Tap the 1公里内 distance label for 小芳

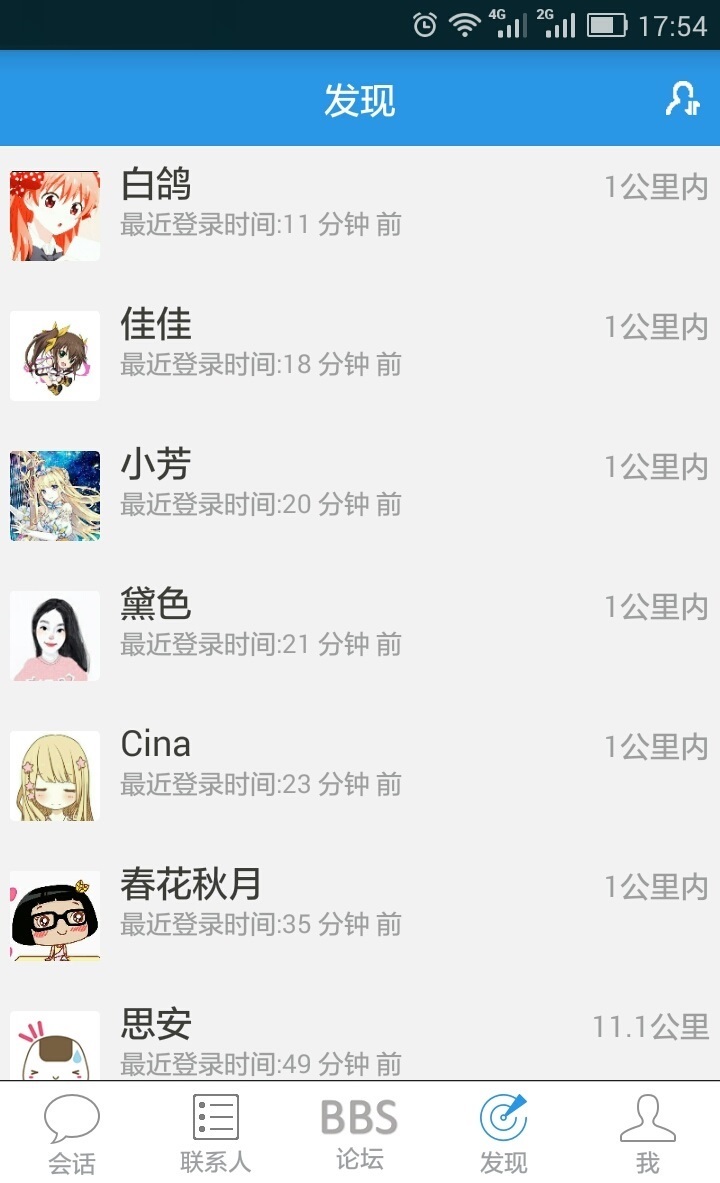[x=655, y=466]
